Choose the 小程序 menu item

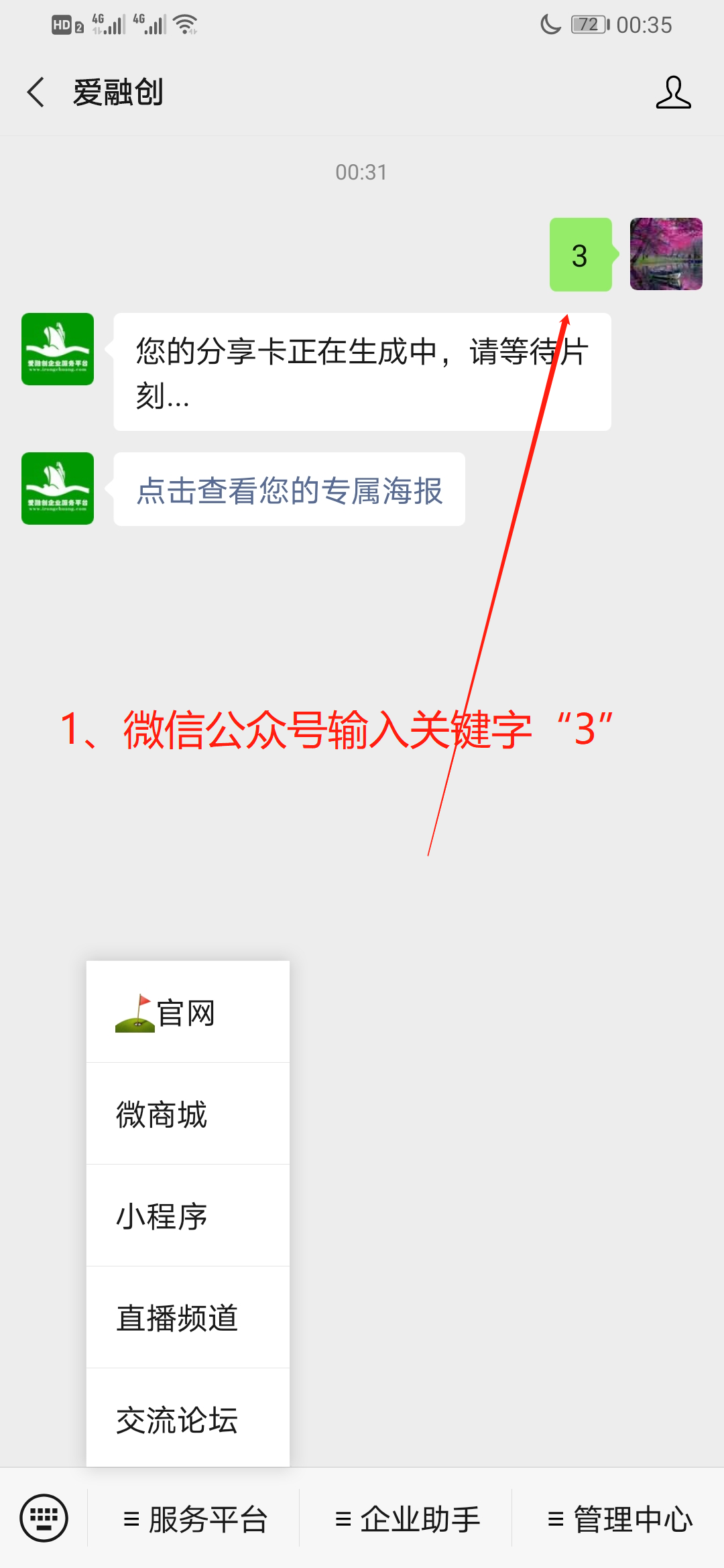[x=187, y=1216]
